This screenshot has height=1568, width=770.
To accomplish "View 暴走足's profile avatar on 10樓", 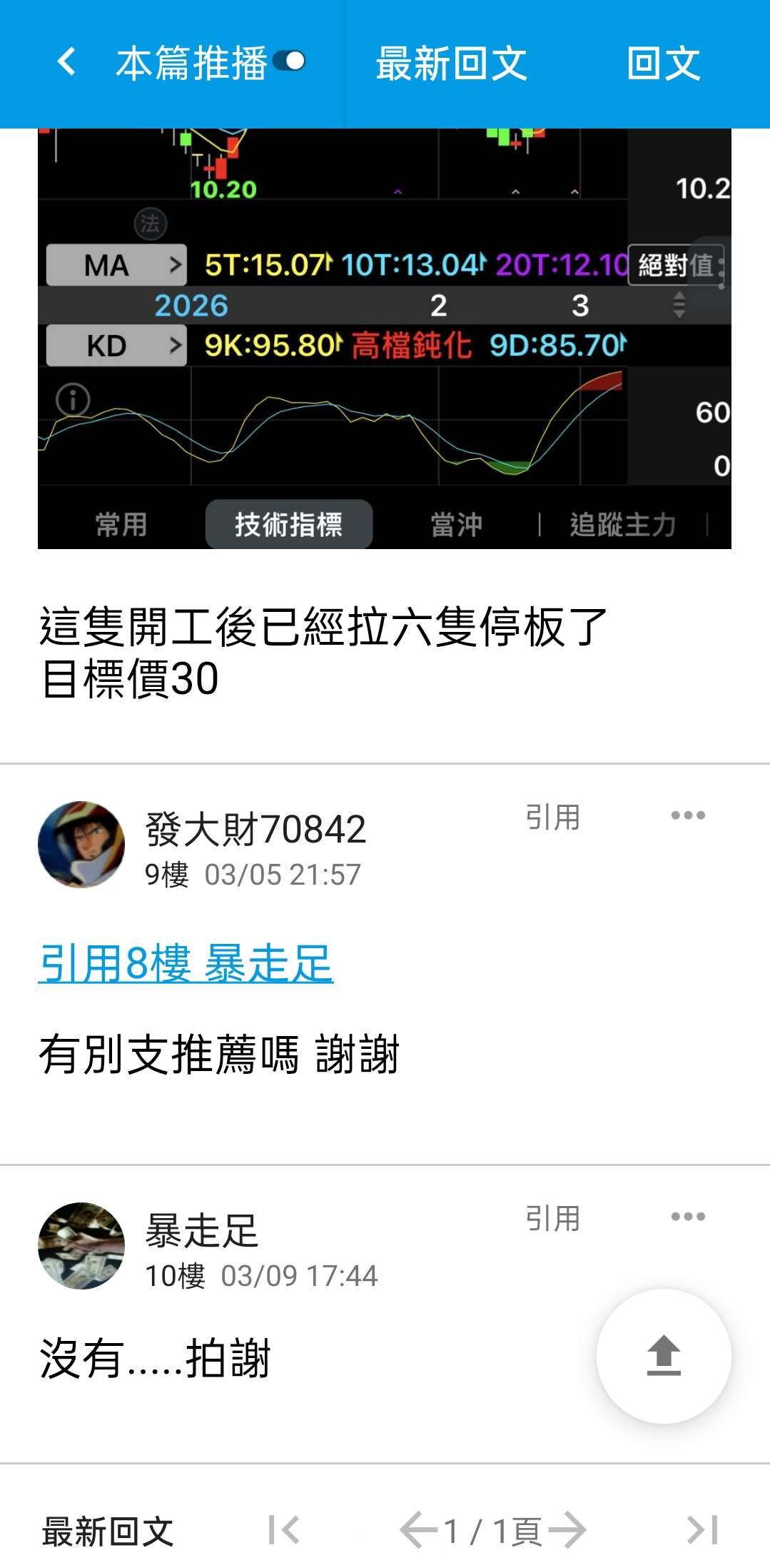I will point(81,1246).
